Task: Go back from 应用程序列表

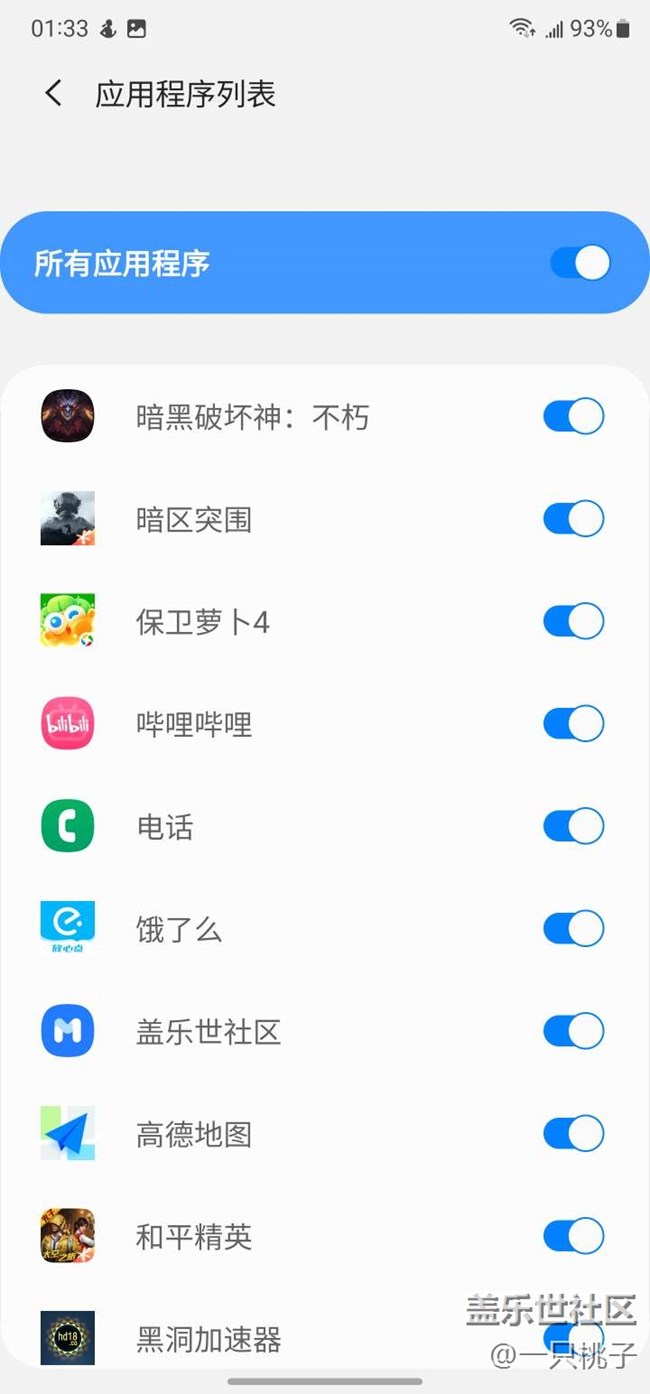Action: coord(54,94)
